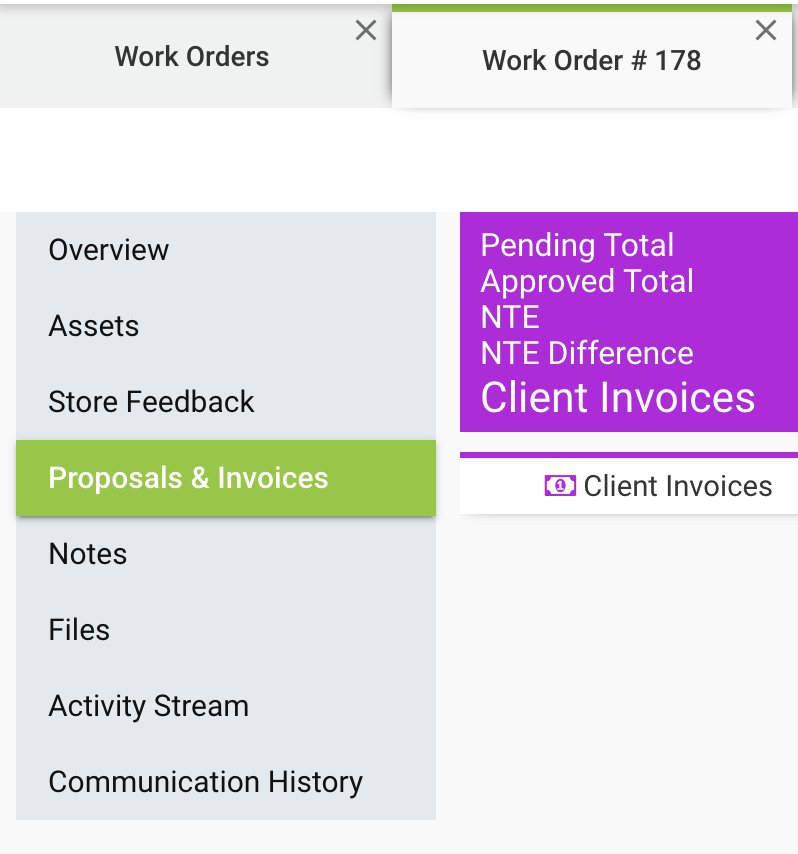Click the Client Invoices button
The image size is (798, 854).
pyautogui.click(x=657, y=486)
